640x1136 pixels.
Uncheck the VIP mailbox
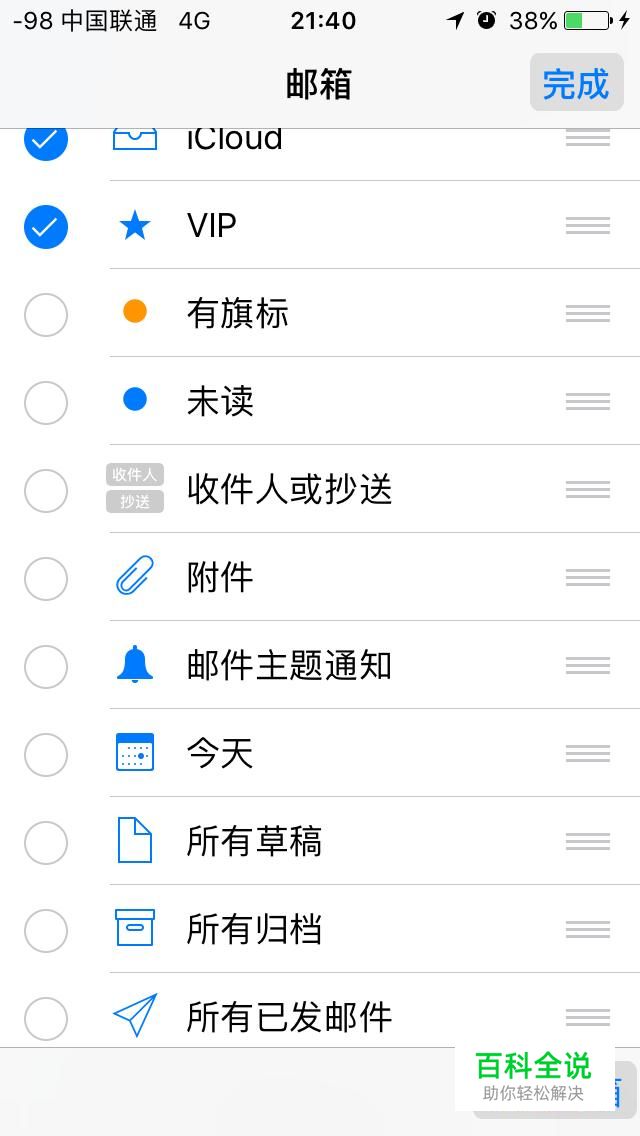[46, 226]
